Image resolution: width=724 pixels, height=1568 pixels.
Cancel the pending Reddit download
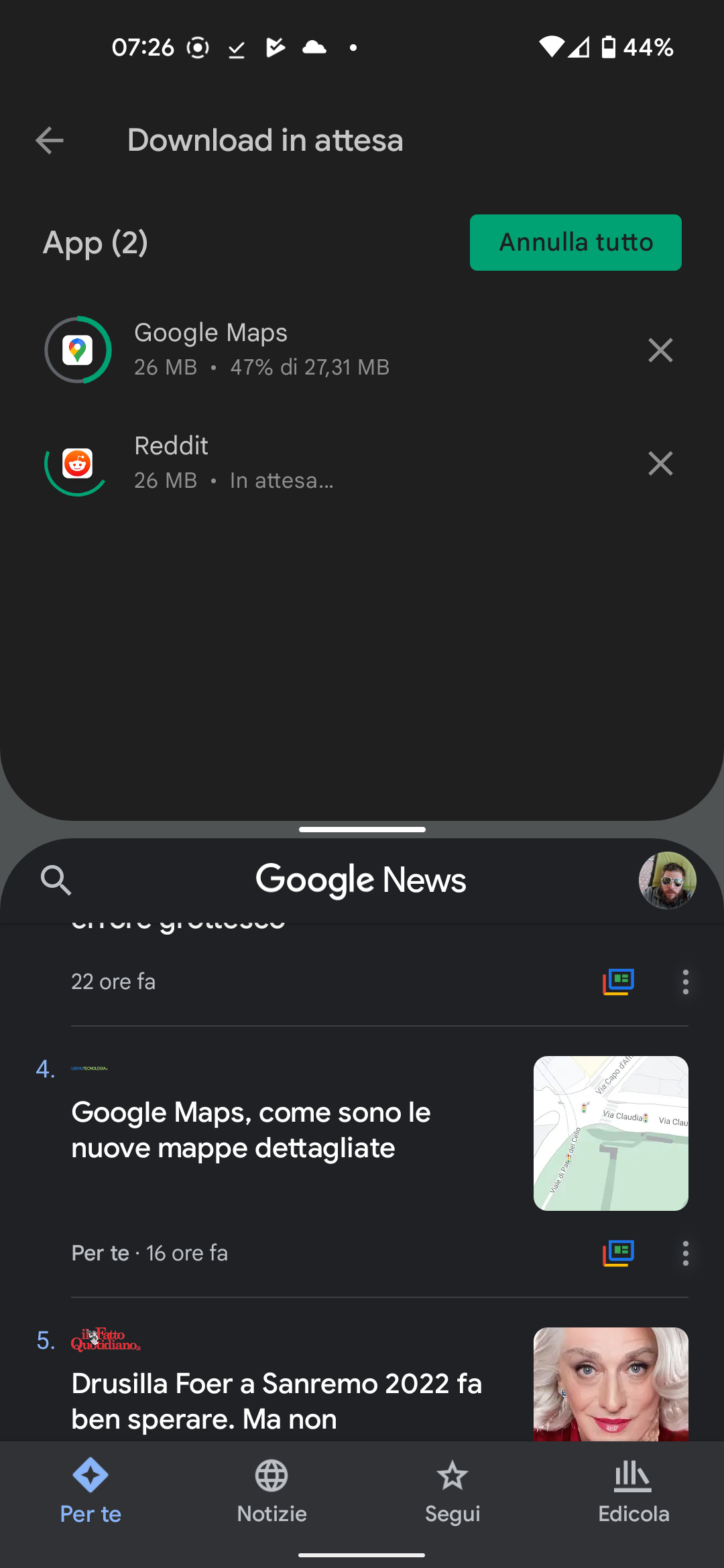coord(660,464)
